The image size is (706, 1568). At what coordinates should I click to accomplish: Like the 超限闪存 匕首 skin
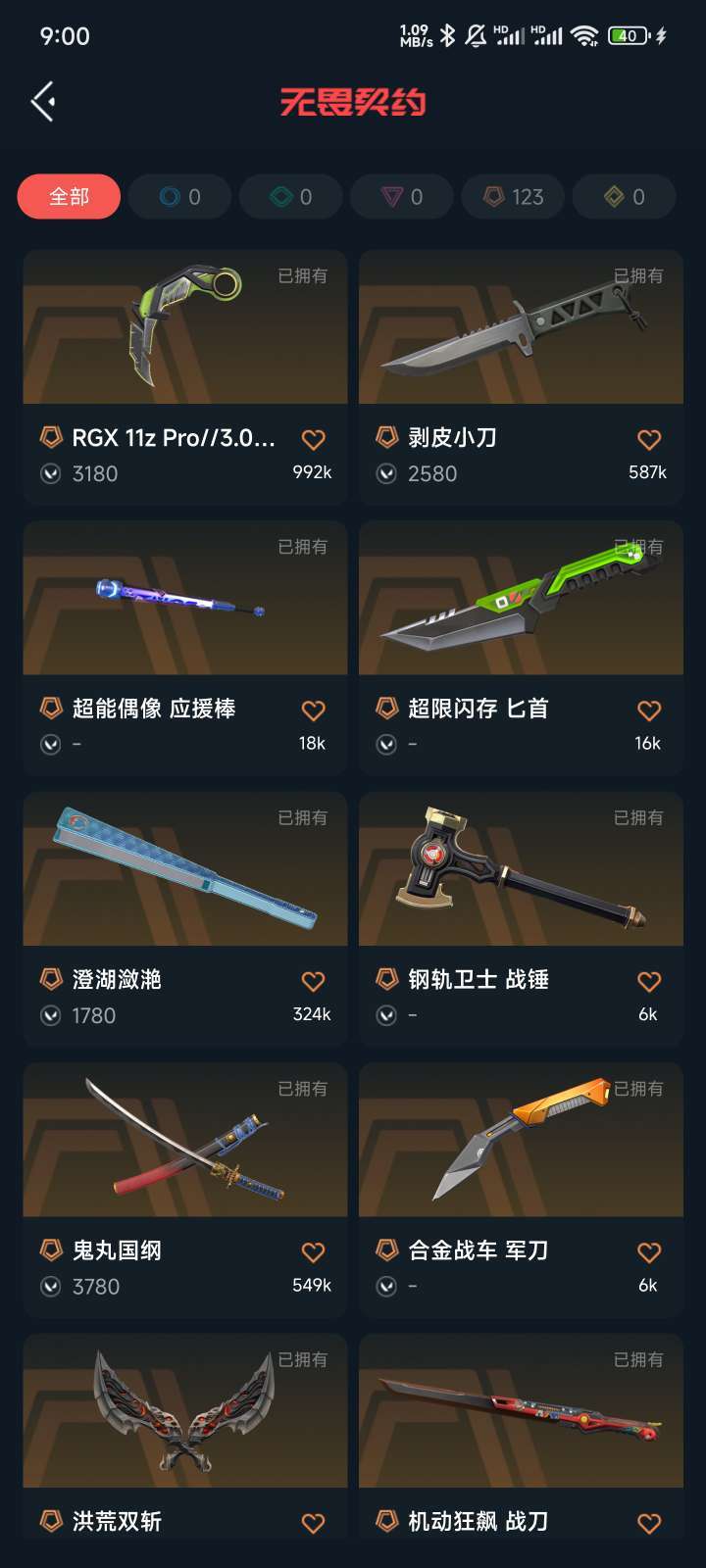point(649,710)
